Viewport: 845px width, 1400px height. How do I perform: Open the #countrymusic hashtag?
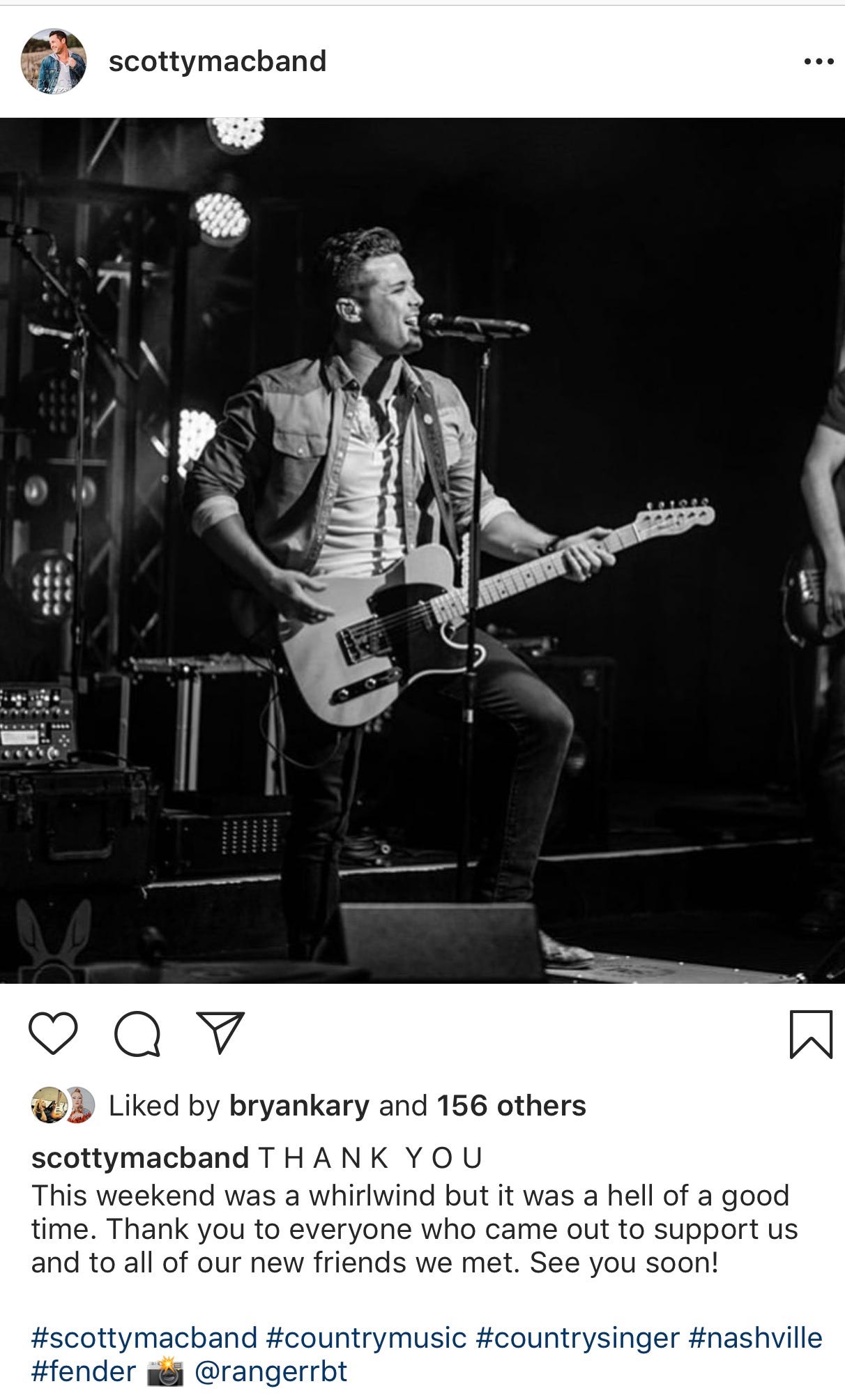(x=366, y=1338)
